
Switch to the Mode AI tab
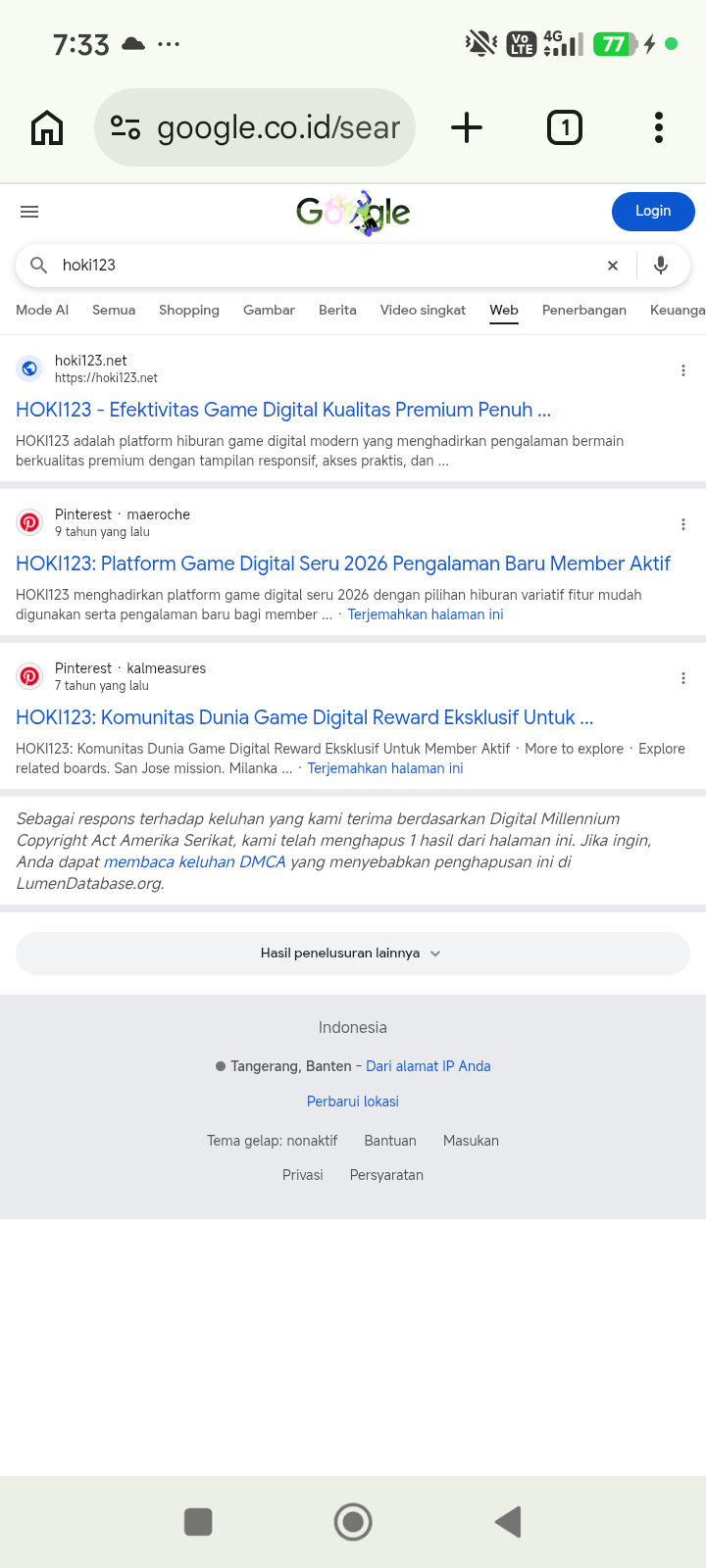42,310
